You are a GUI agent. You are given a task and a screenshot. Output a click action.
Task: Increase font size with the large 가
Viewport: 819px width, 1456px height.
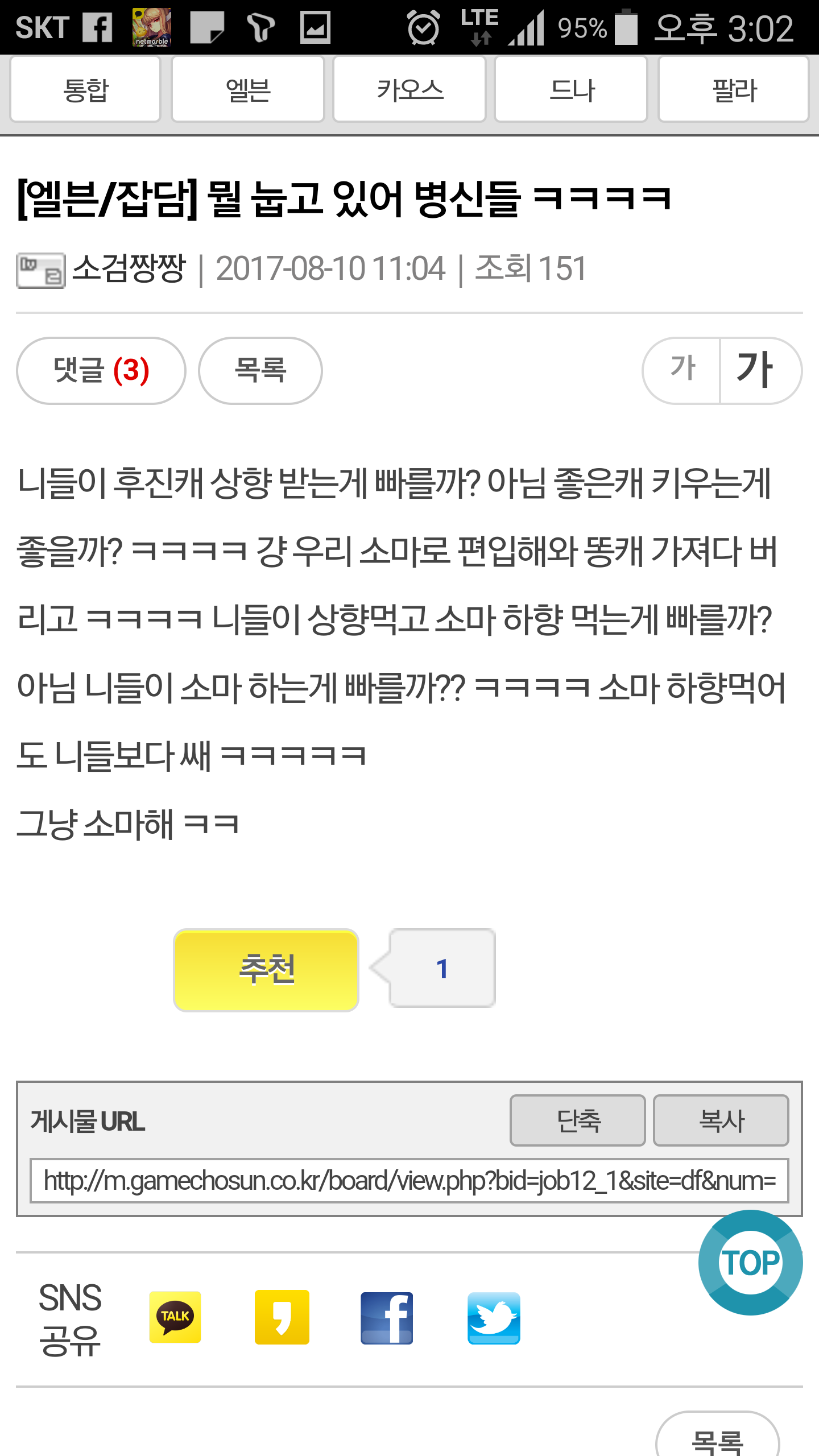coord(760,371)
